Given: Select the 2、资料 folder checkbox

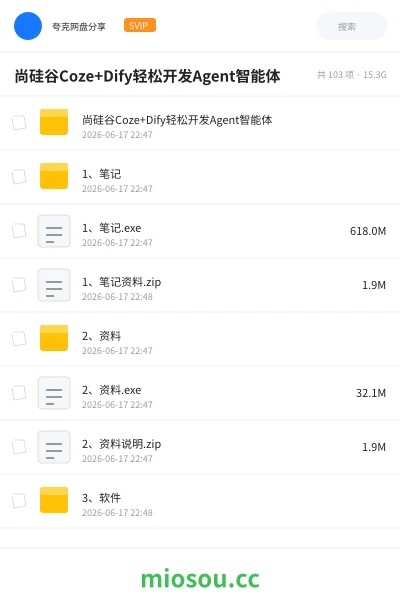Looking at the screenshot, I should click(x=19, y=339).
